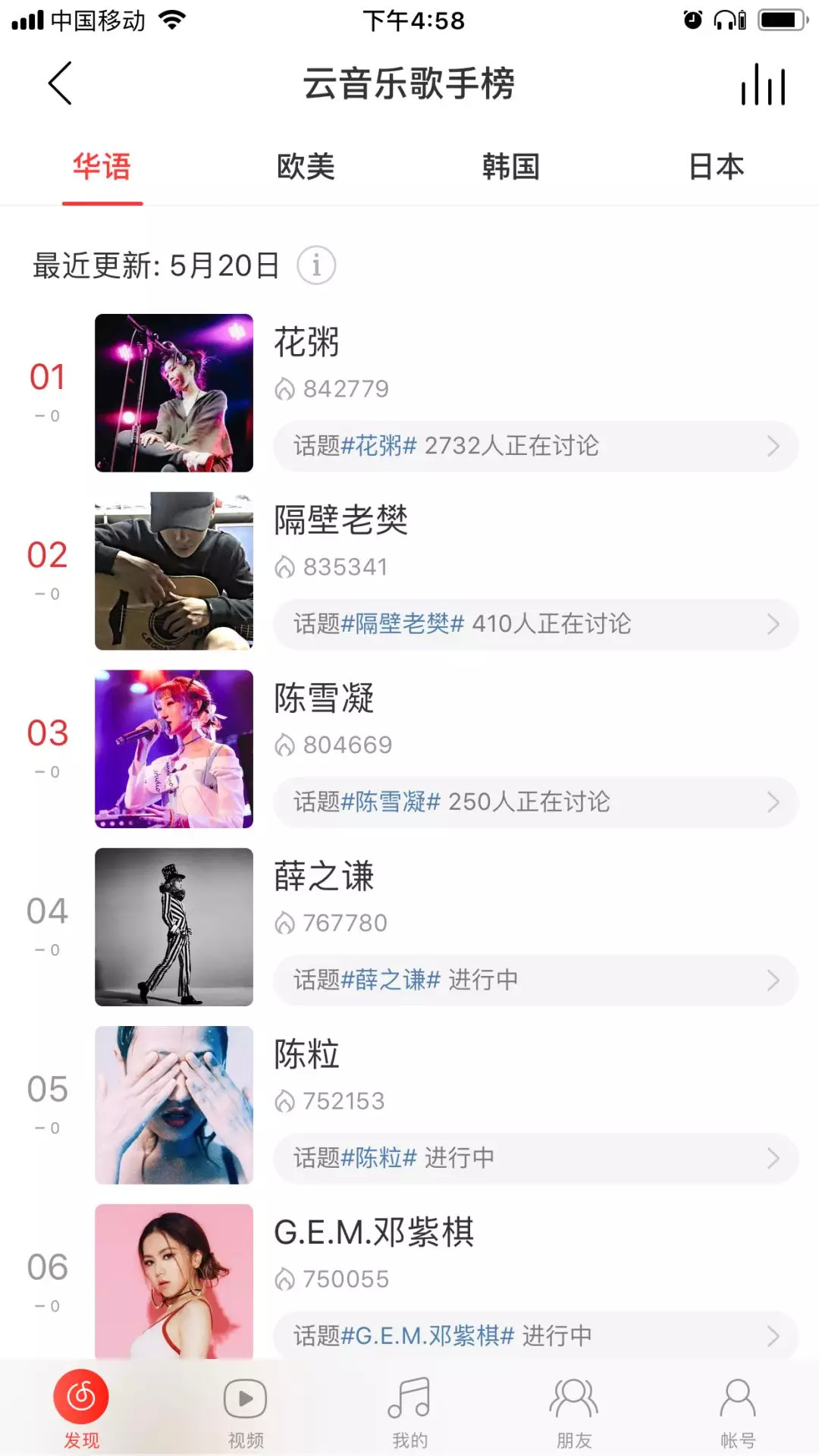Switch to the 韩国 tab

pyautogui.click(x=511, y=167)
